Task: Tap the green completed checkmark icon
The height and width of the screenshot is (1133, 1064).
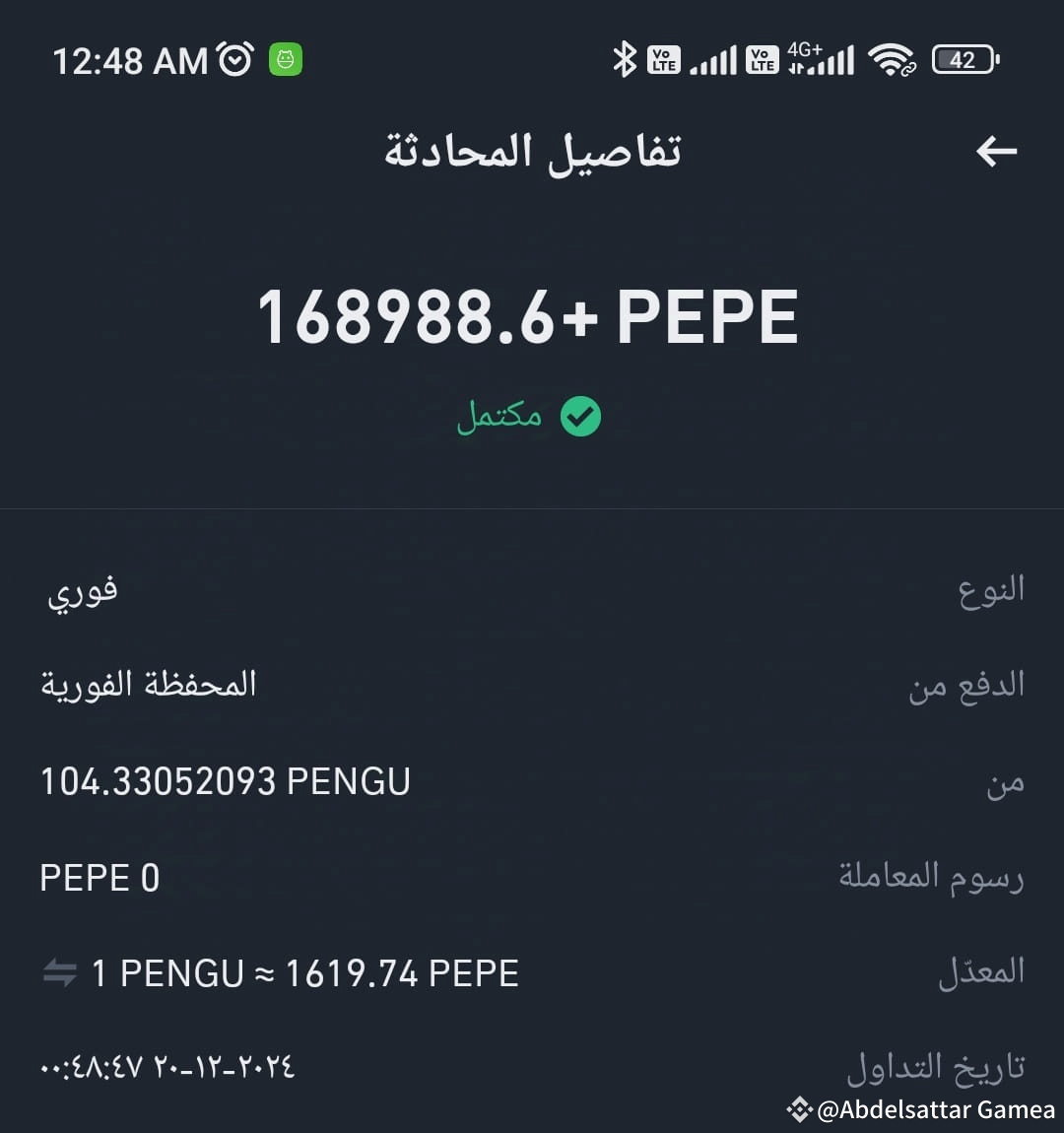Action: (580, 416)
